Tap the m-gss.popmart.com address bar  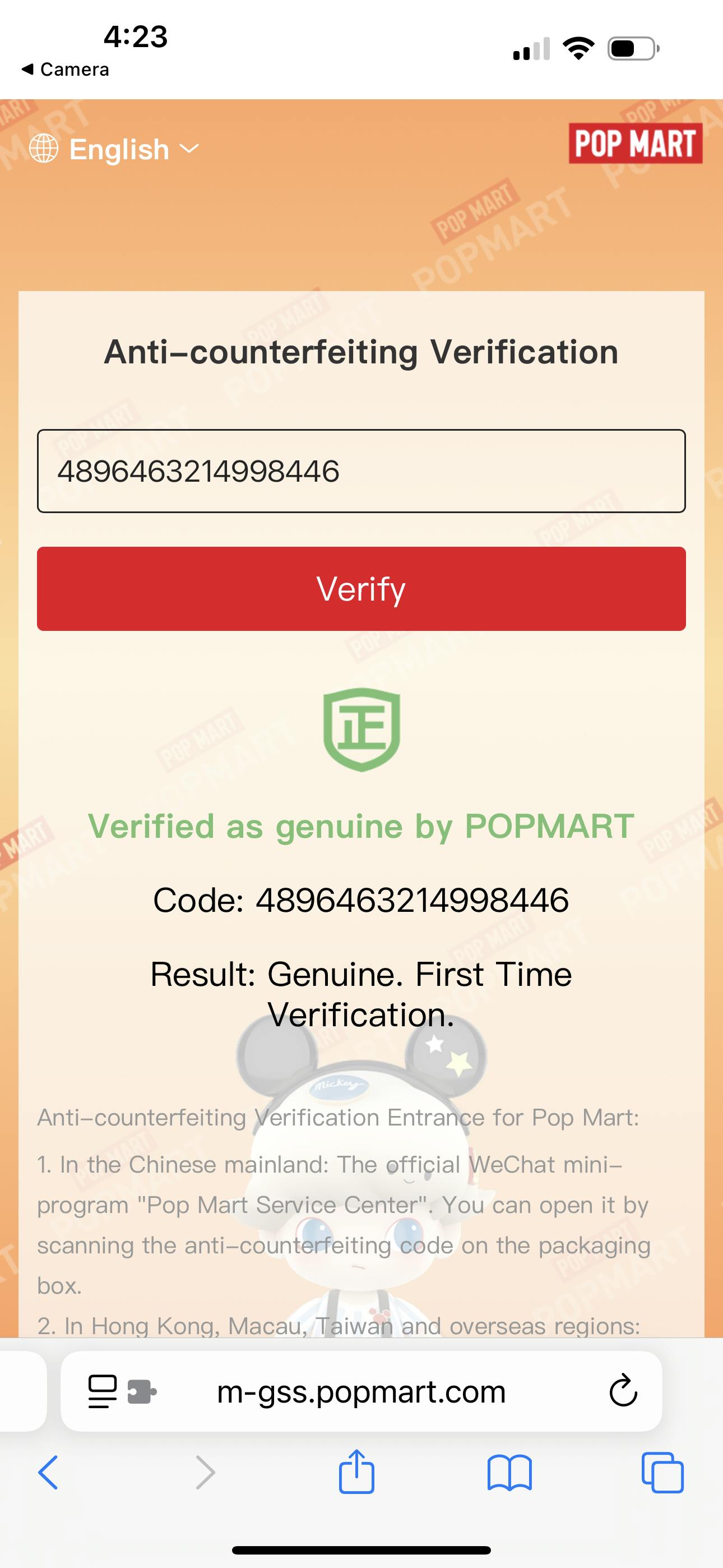pyautogui.click(x=361, y=1391)
